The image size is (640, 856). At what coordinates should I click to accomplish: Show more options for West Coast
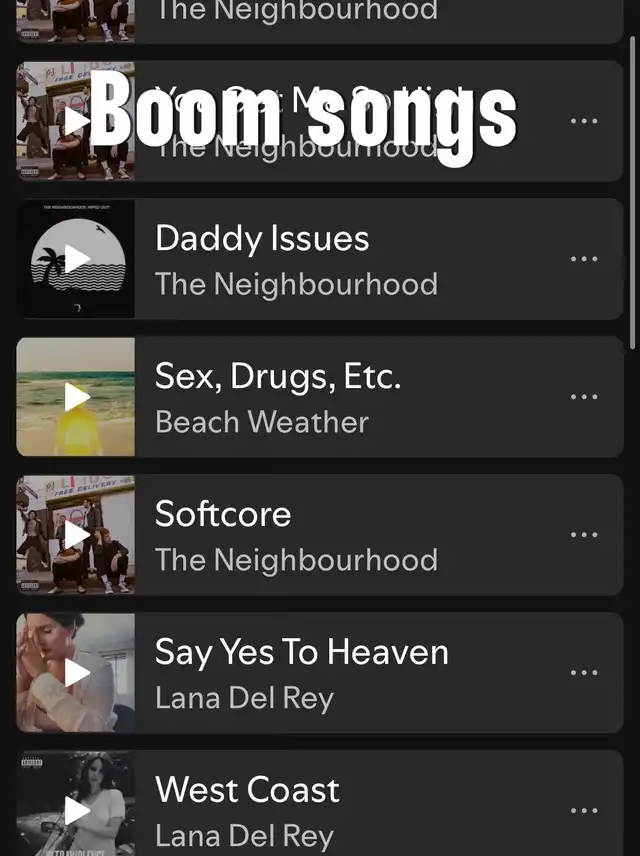(x=584, y=810)
